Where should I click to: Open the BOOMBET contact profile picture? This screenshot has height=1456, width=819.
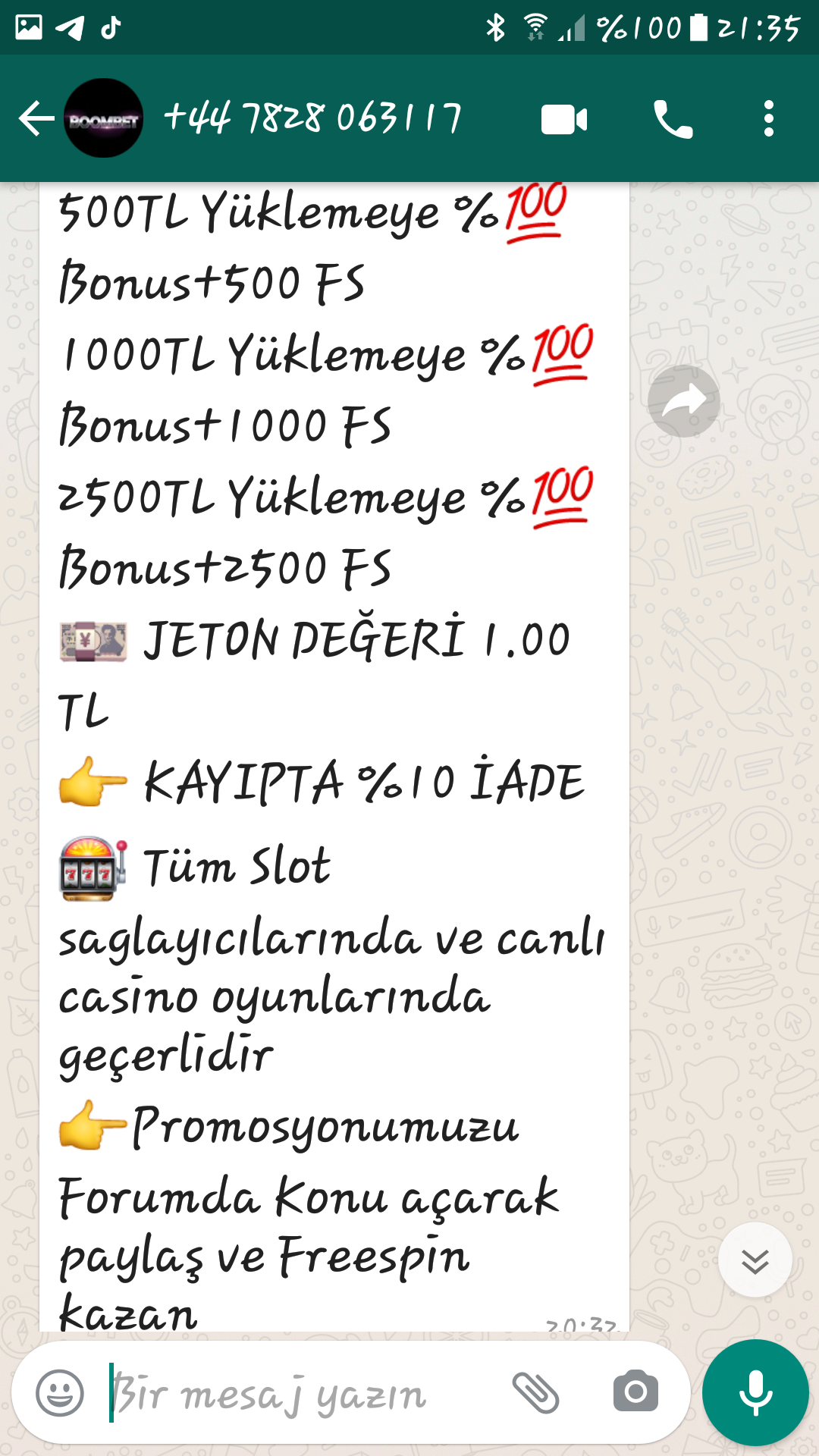[103, 119]
